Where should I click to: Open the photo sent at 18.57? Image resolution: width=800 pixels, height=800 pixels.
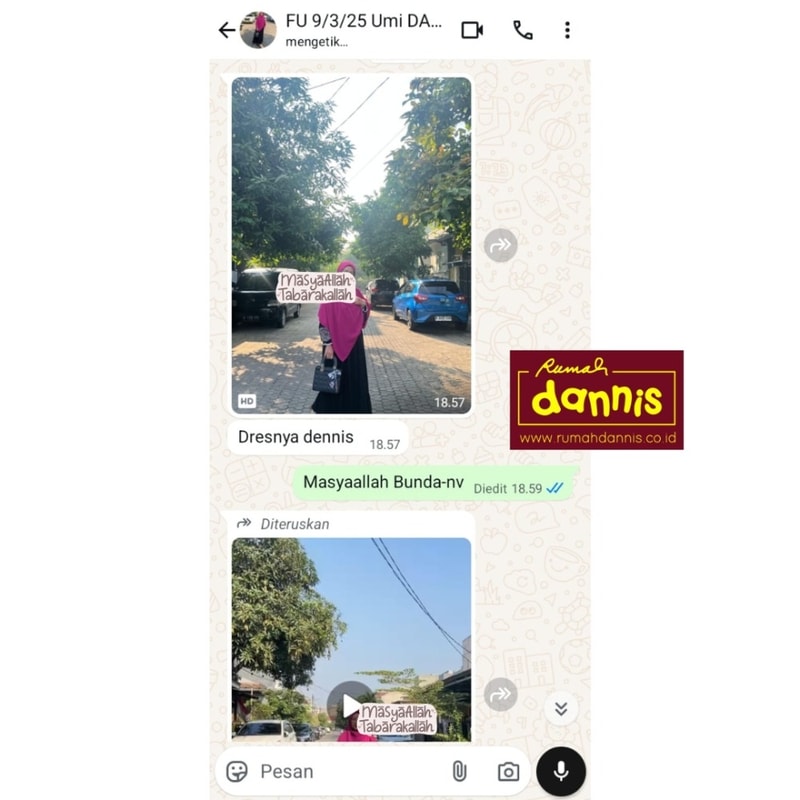pyautogui.click(x=351, y=245)
